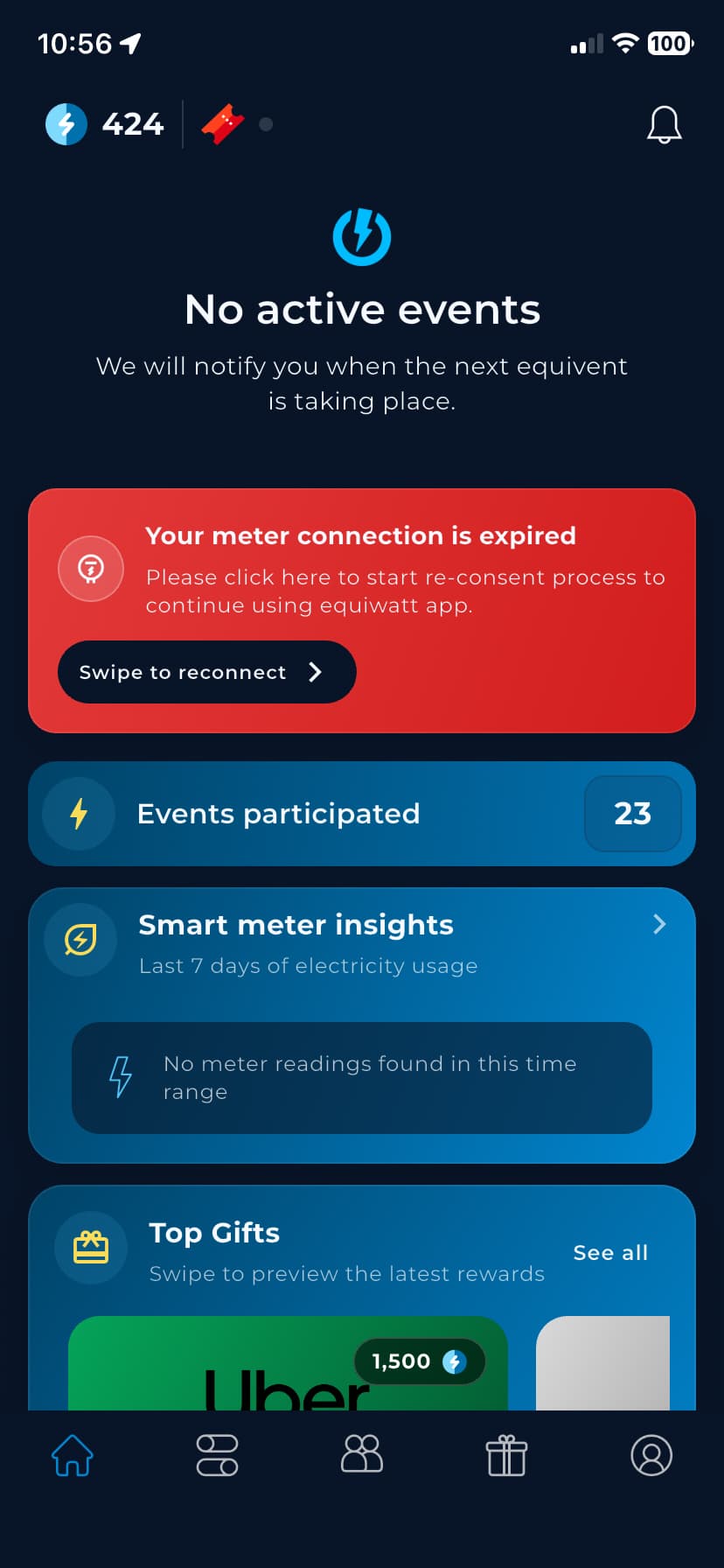Image resolution: width=724 pixels, height=1568 pixels.
Task: Open the Events participated card
Action: click(x=362, y=814)
